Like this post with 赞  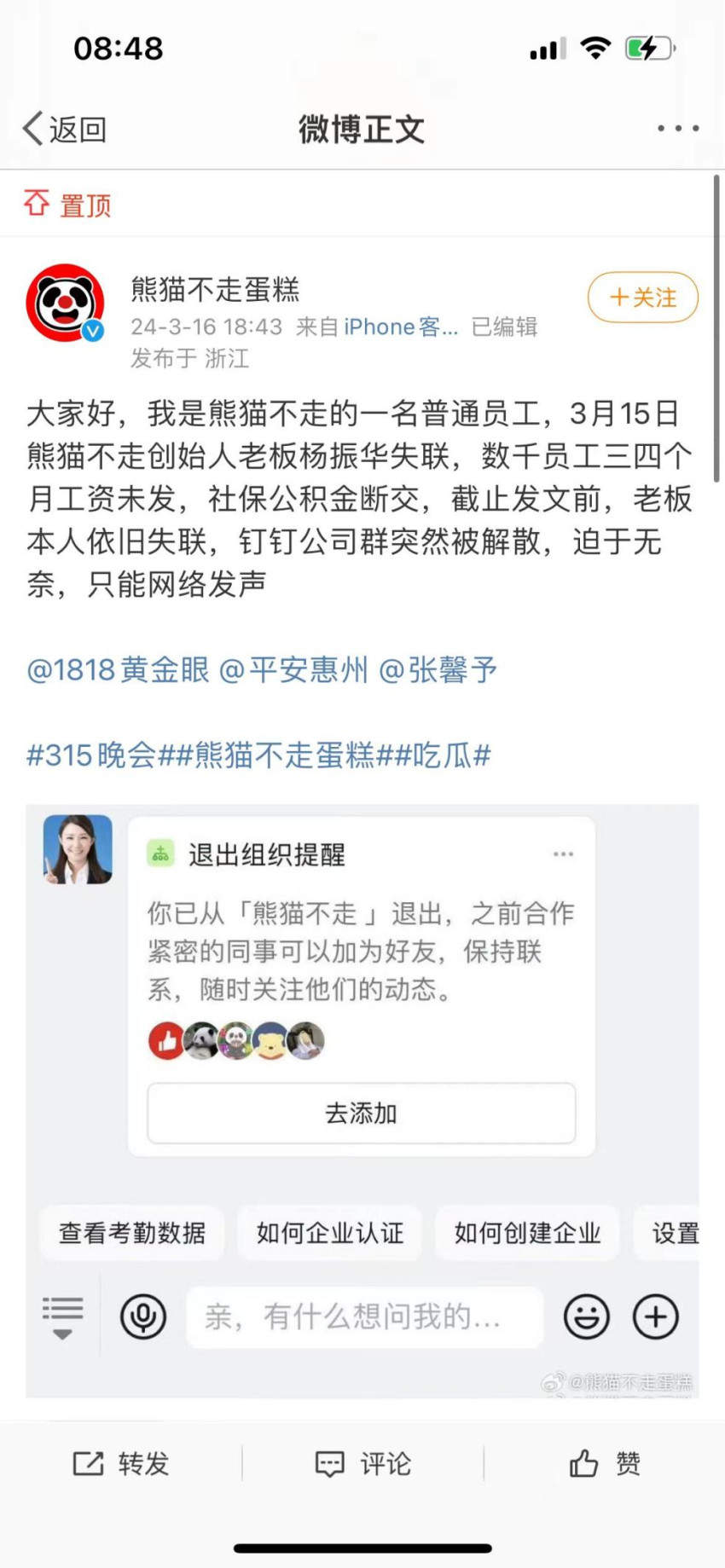(605, 1464)
